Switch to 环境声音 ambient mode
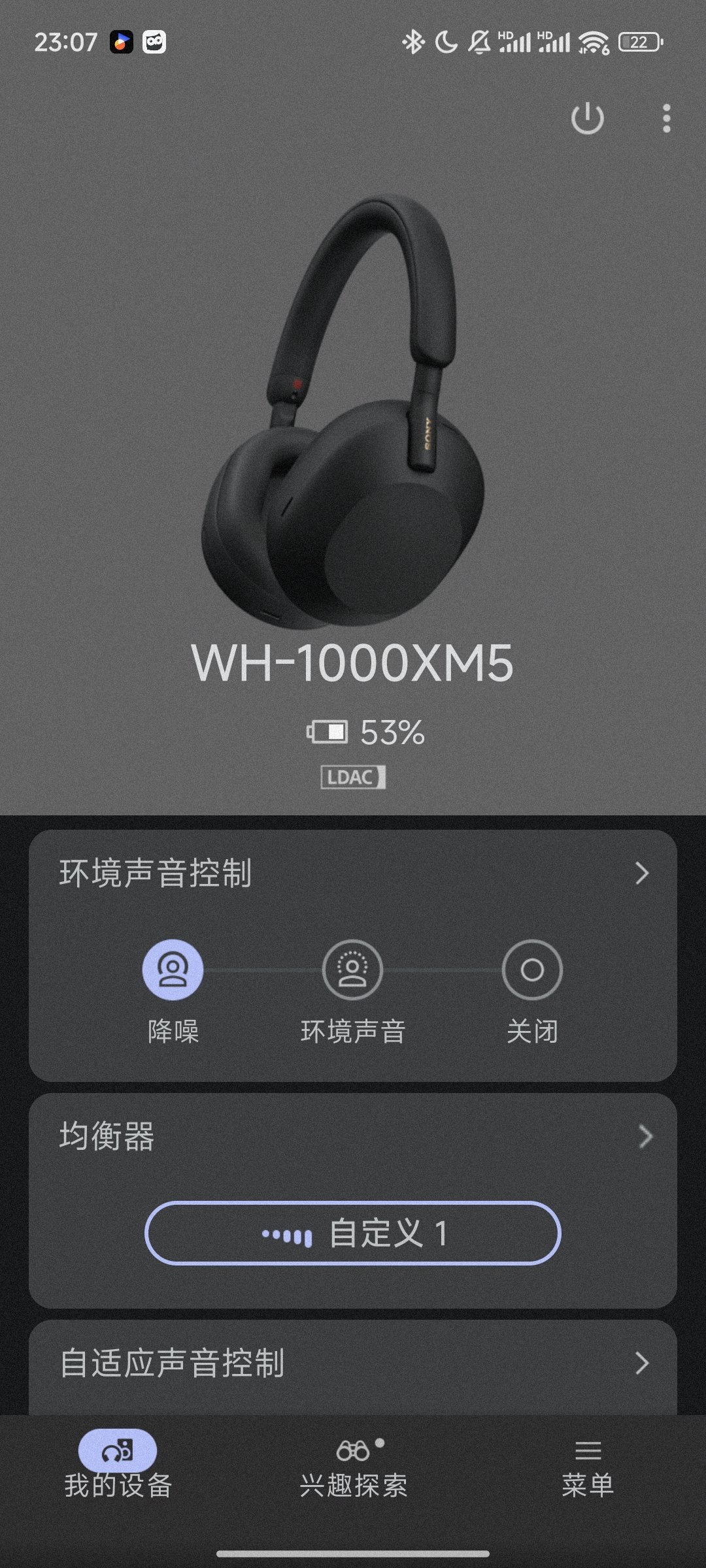706x1568 pixels. 352,971
